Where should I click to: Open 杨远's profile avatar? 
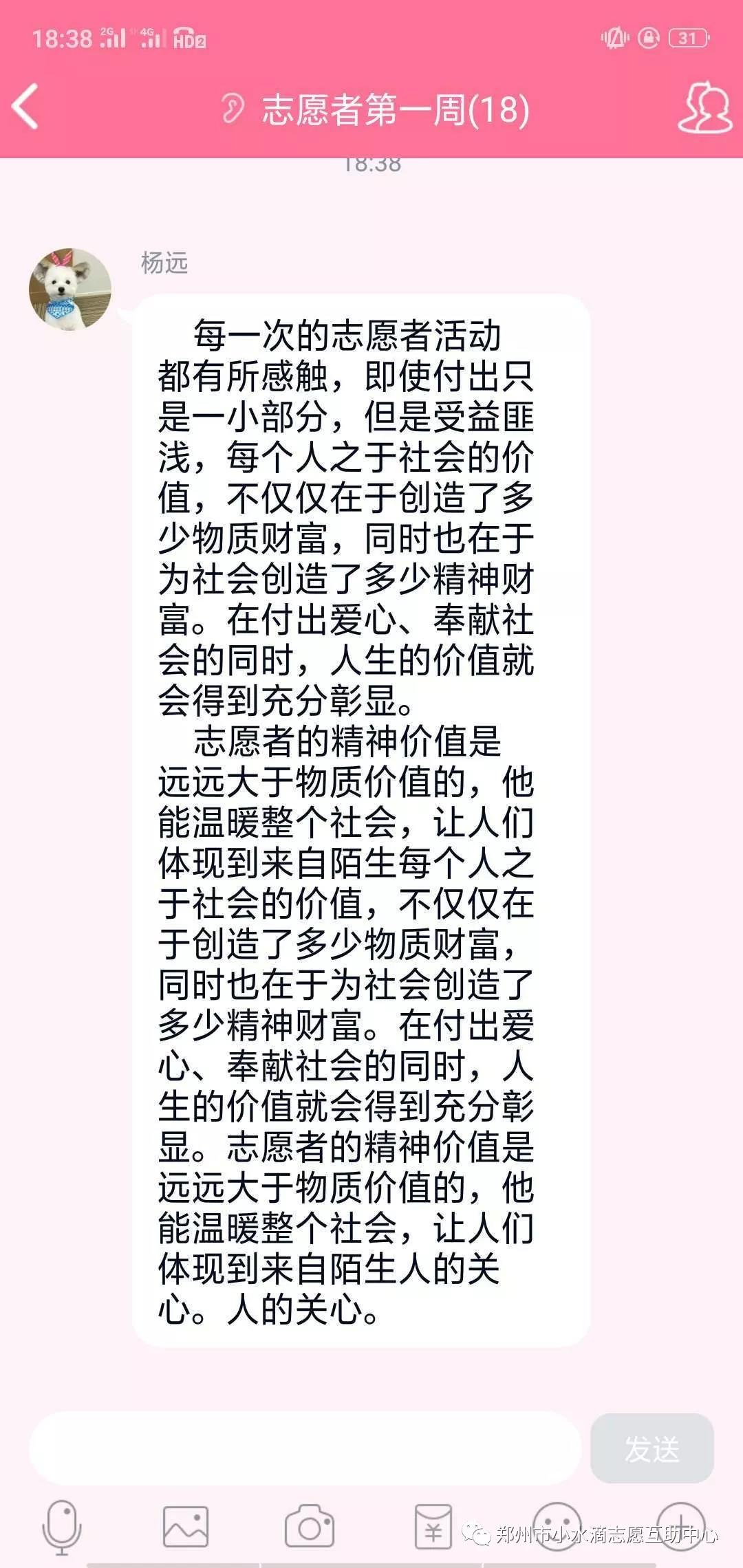click(x=70, y=290)
